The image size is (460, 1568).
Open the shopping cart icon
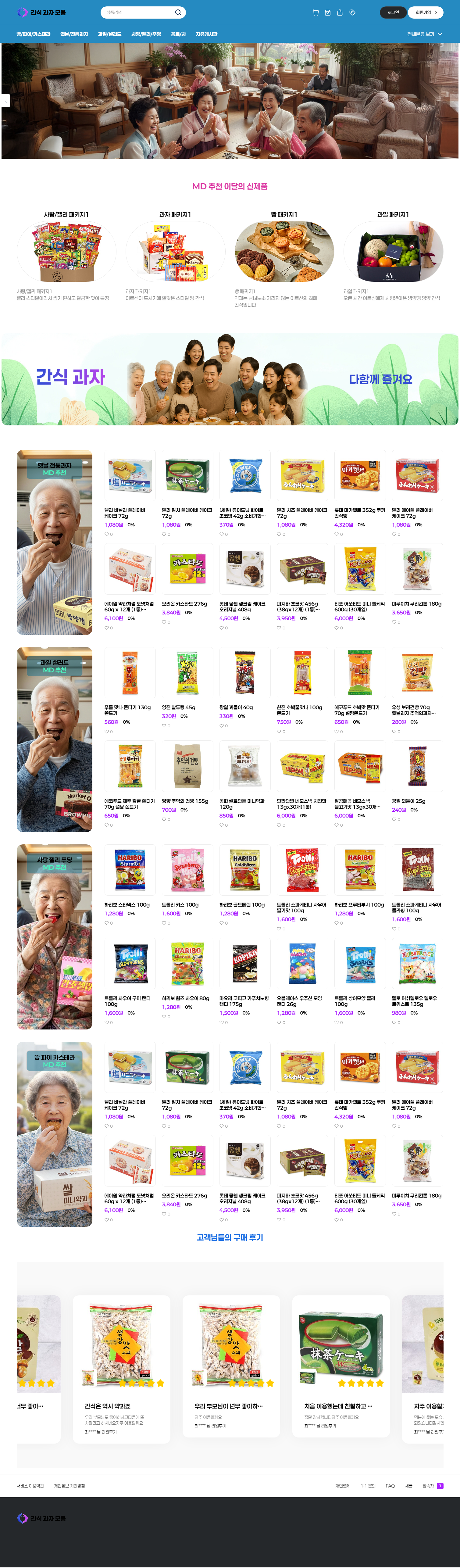click(x=315, y=12)
